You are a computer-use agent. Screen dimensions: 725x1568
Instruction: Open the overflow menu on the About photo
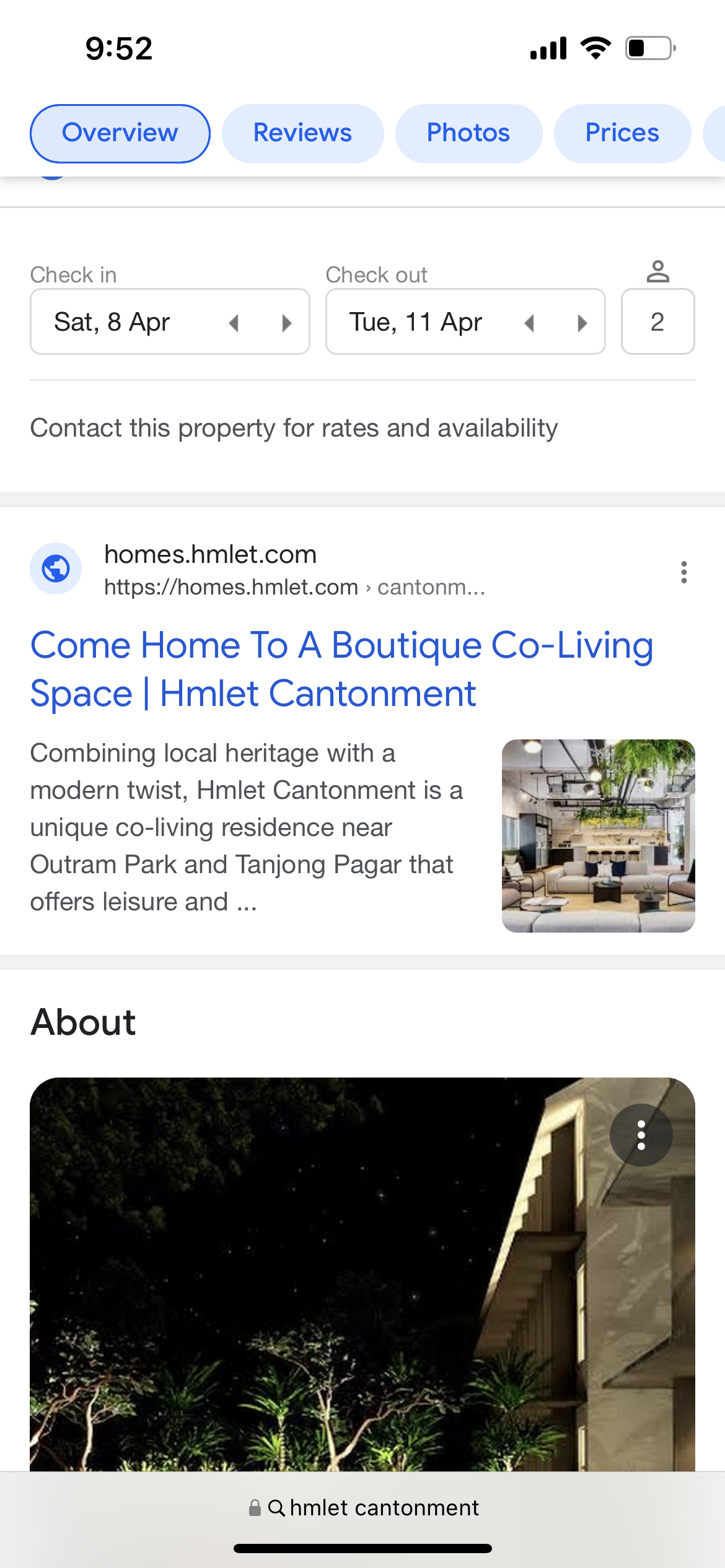tap(641, 1135)
